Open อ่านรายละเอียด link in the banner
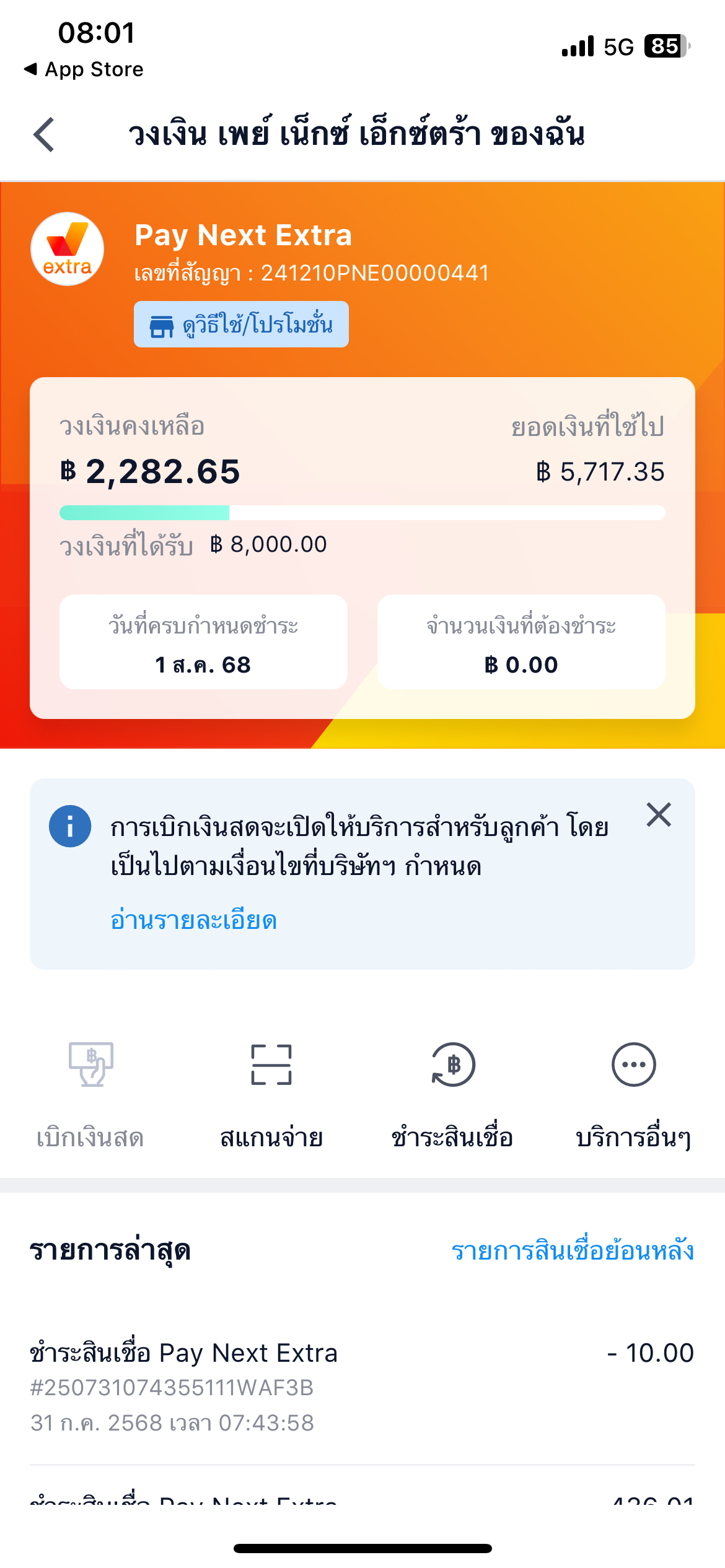This screenshot has height=1568, width=725. [x=193, y=920]
